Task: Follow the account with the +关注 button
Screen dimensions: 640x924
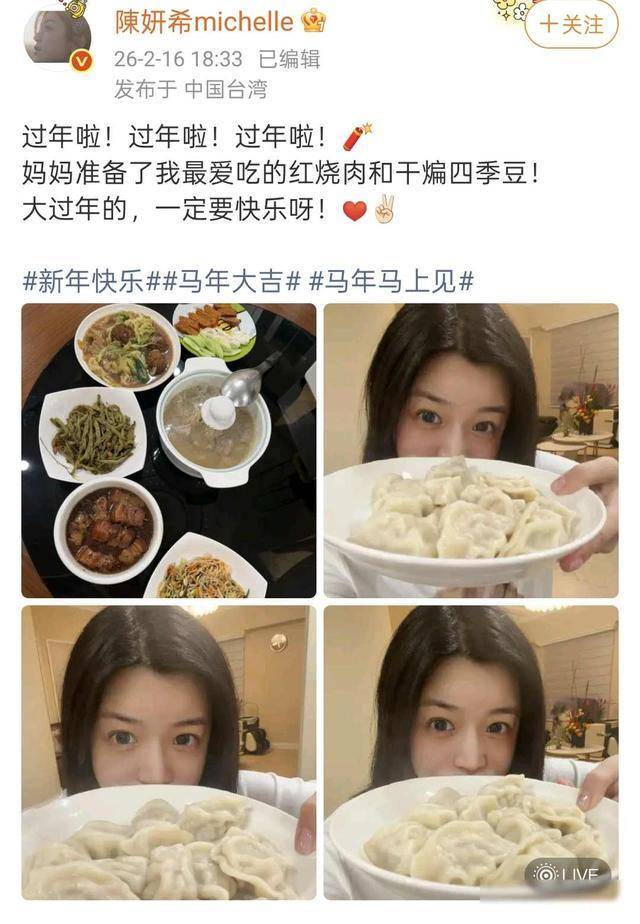Action: point(571,25)
